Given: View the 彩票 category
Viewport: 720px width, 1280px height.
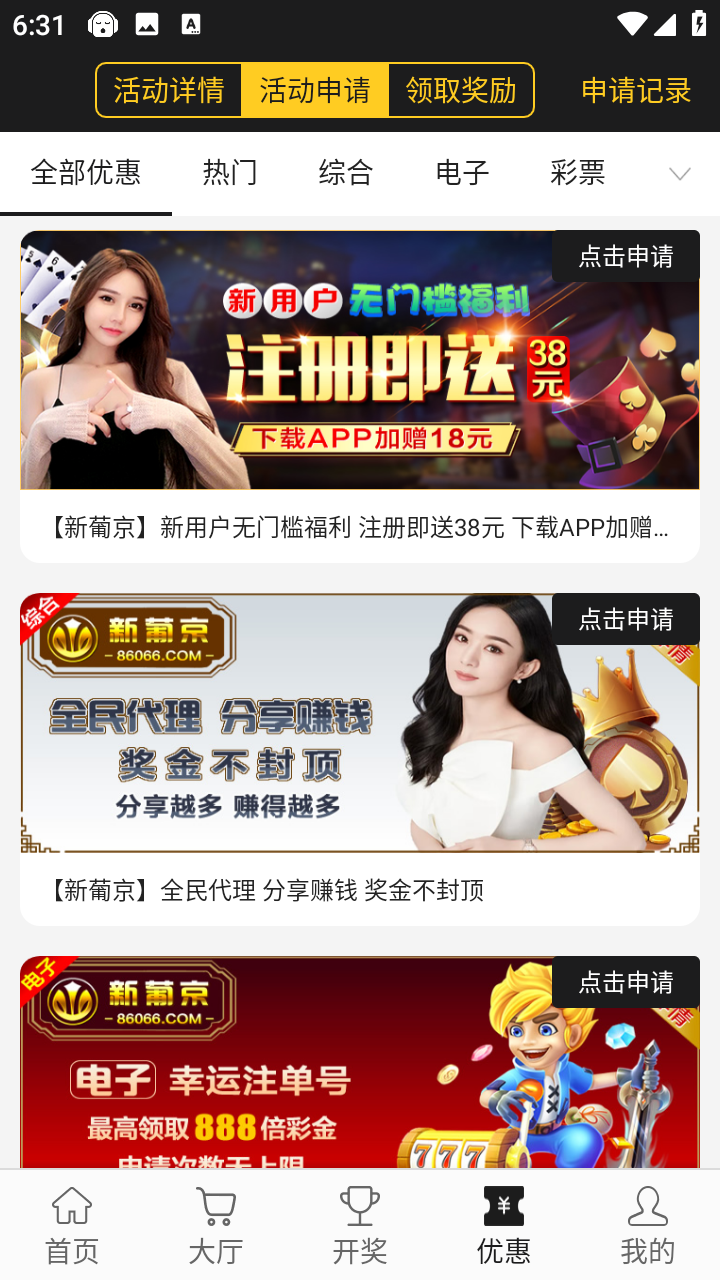Looking at the screenshot, I should 577,173.
